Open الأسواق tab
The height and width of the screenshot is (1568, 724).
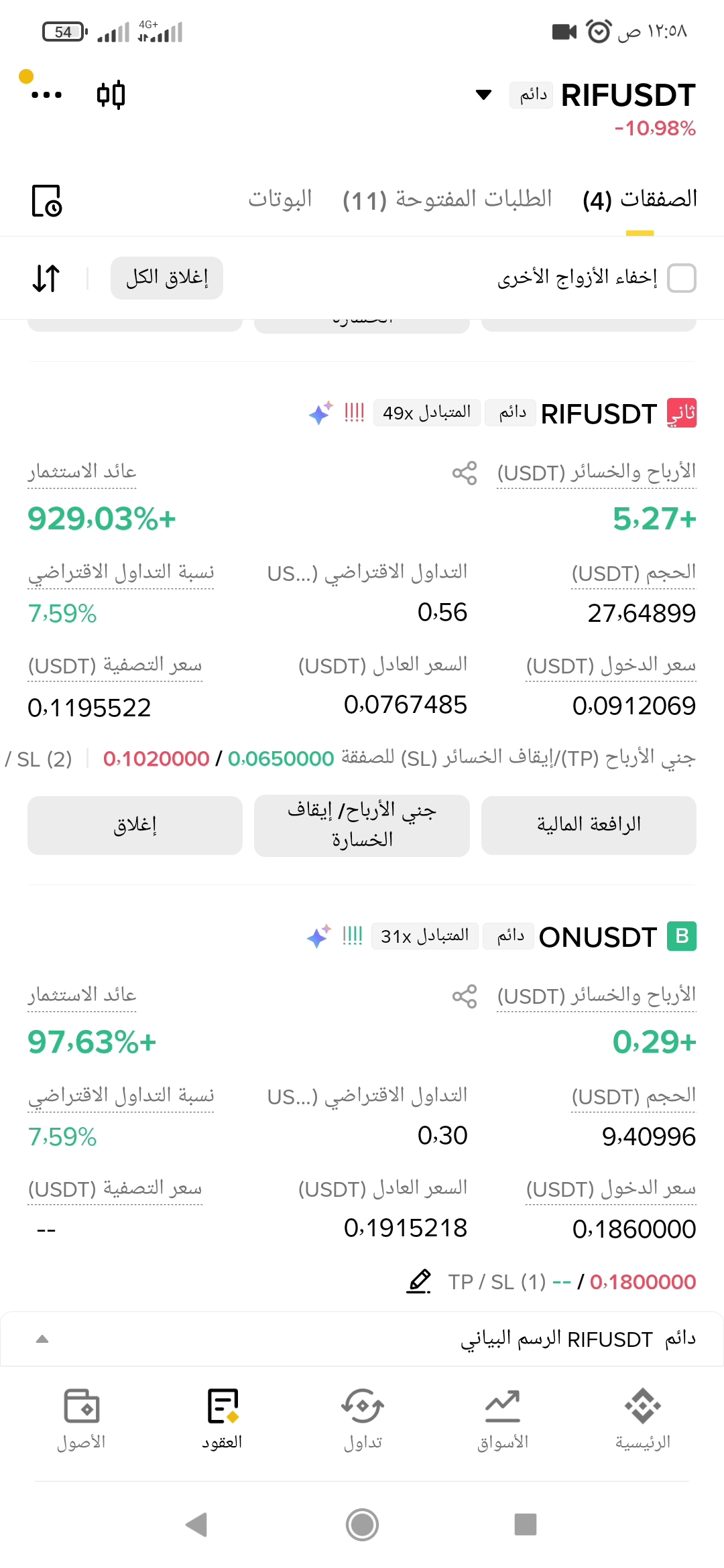pyautogui.click(x=503, y=1419)
